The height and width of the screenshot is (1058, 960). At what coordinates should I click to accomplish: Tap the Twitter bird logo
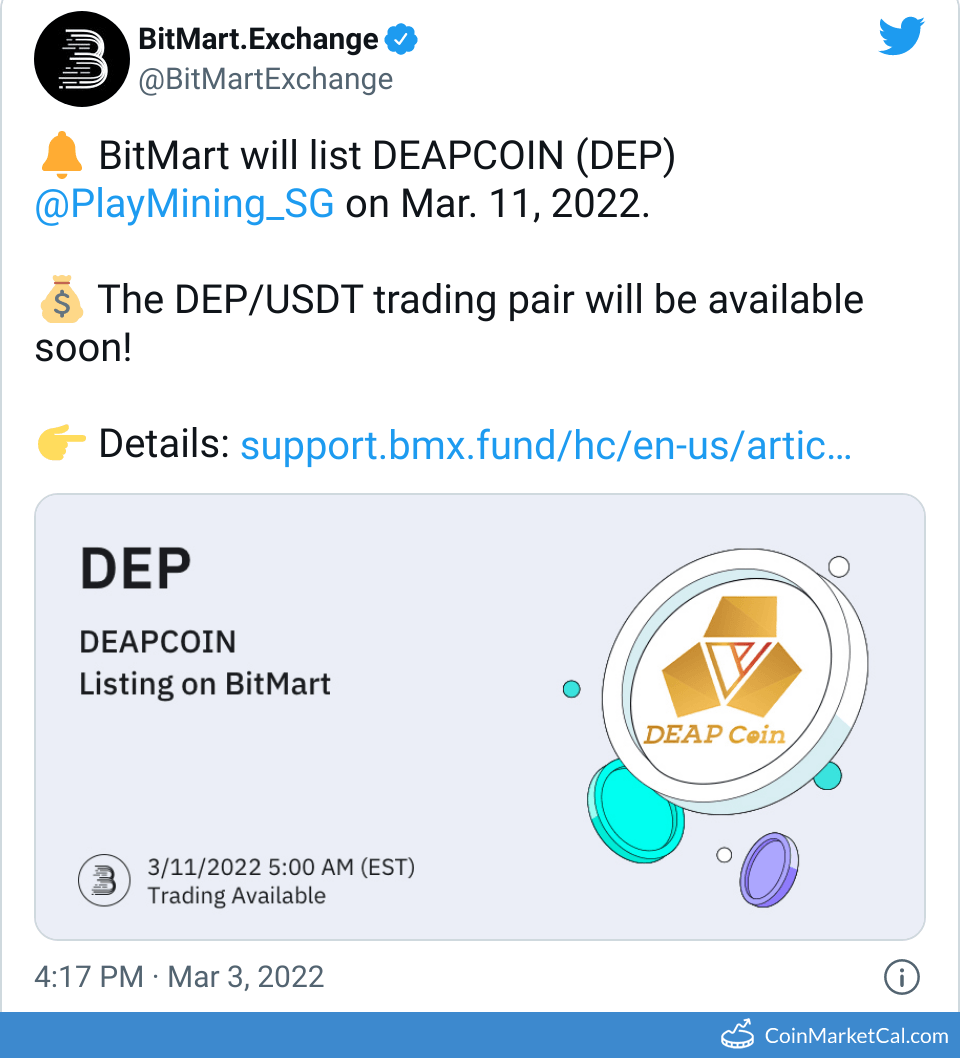903,37
